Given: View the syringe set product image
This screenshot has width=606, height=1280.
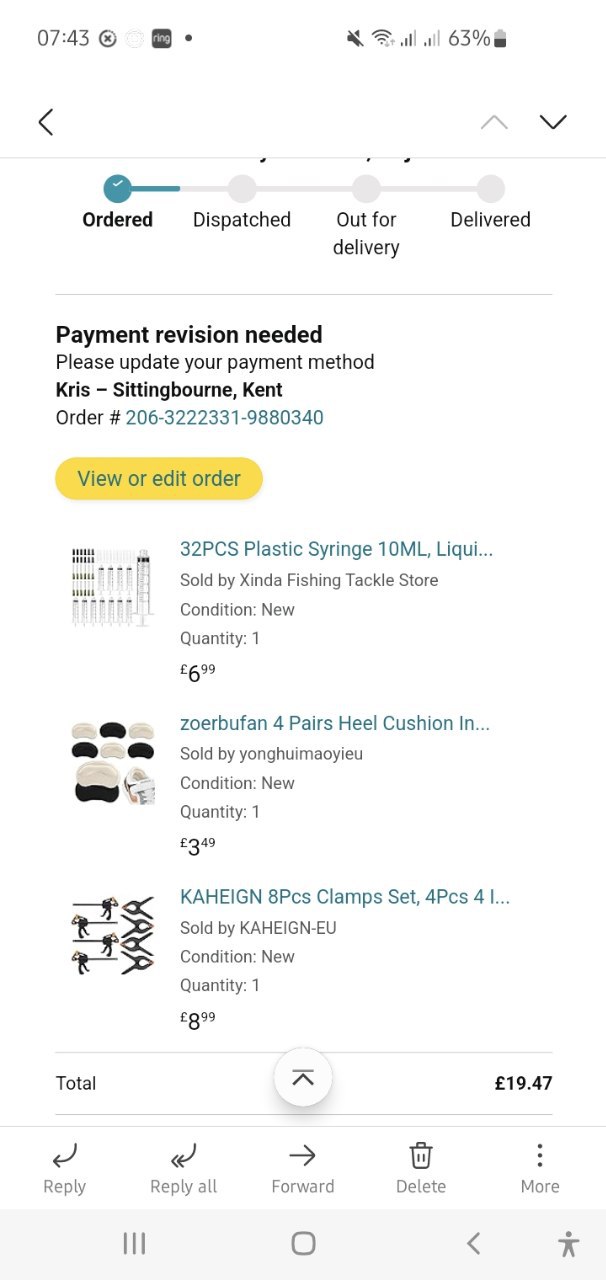Looking at the screenshot, I should 113,586.
